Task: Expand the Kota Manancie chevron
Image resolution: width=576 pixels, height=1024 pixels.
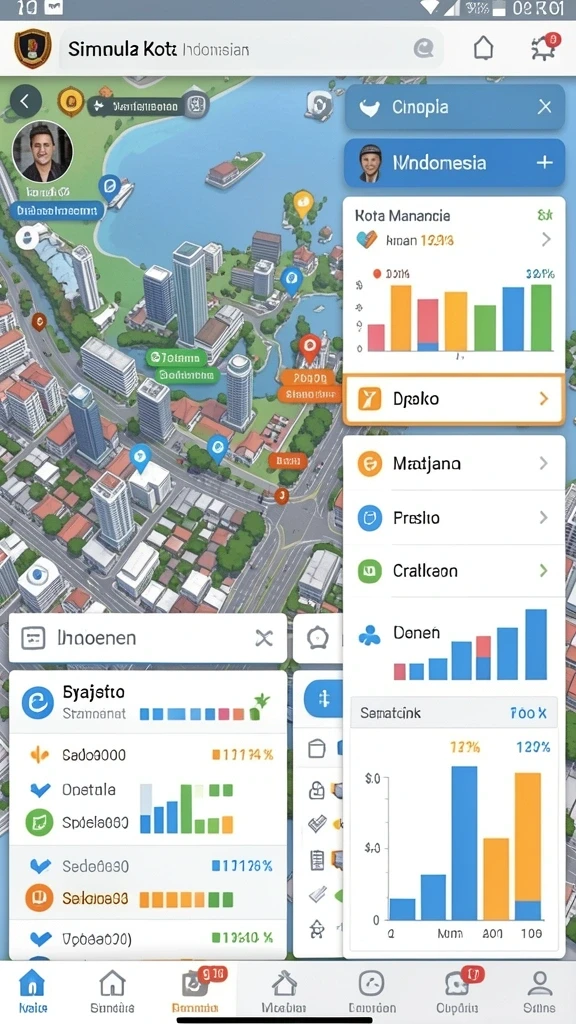Action: tap(547, 240)
